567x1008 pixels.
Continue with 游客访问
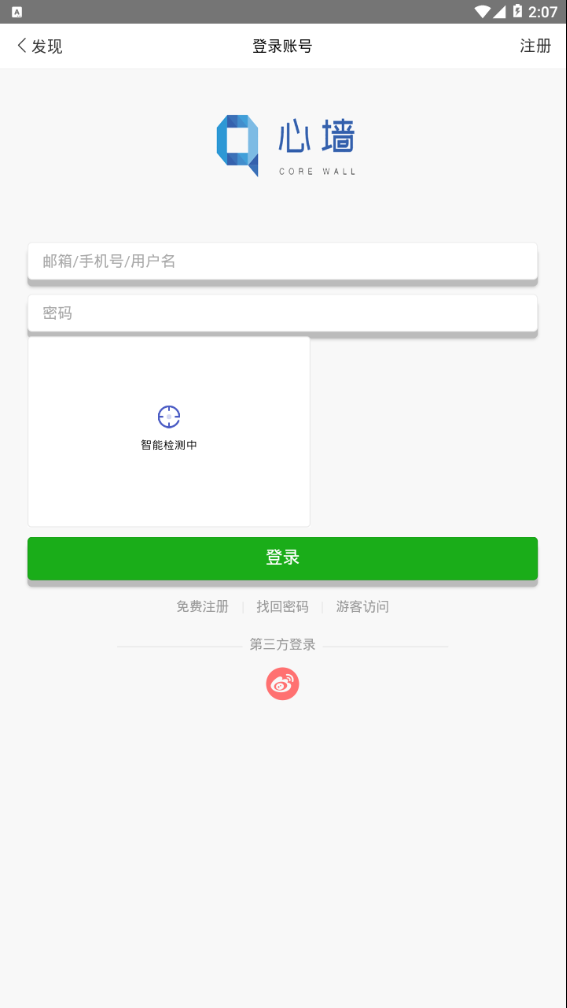362,606
